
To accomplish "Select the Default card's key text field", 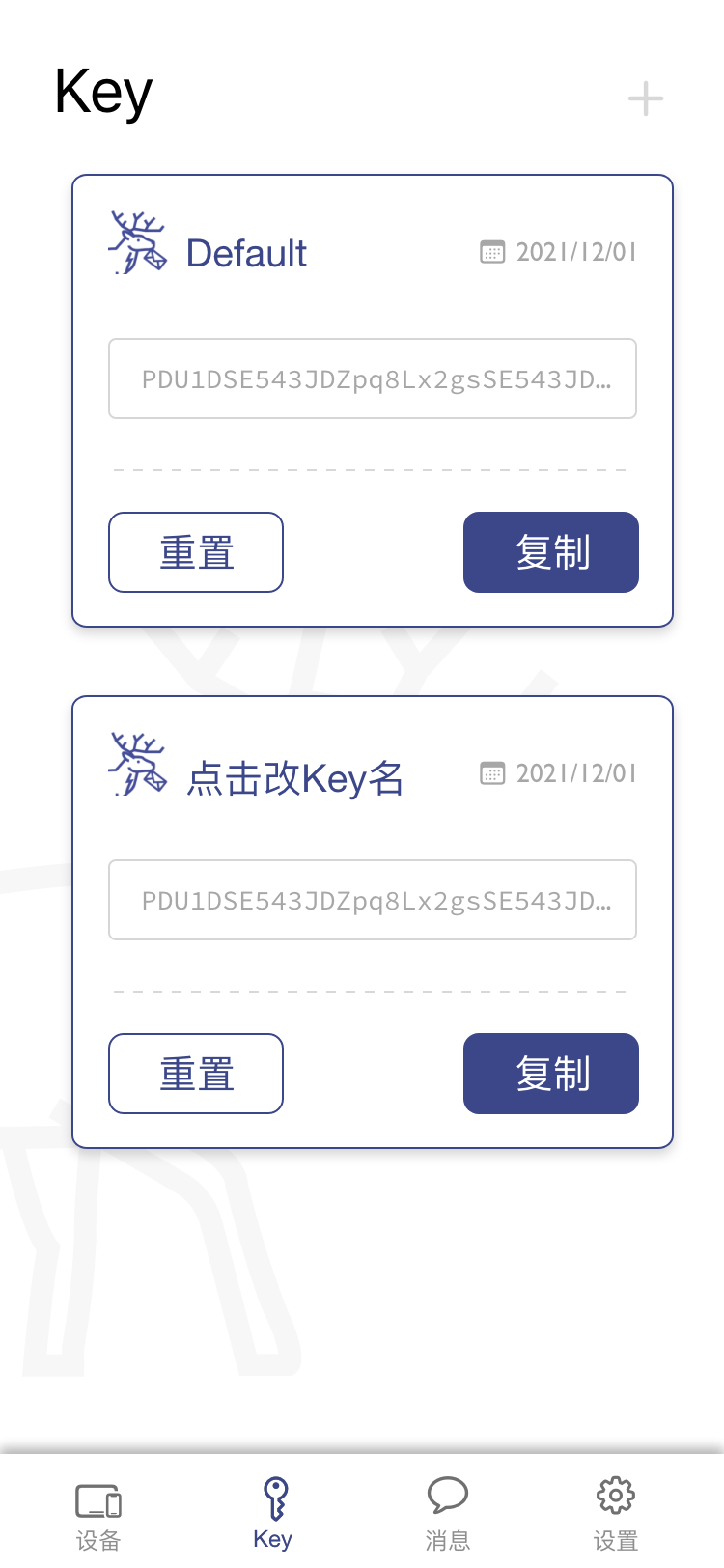I will [373, 378].
